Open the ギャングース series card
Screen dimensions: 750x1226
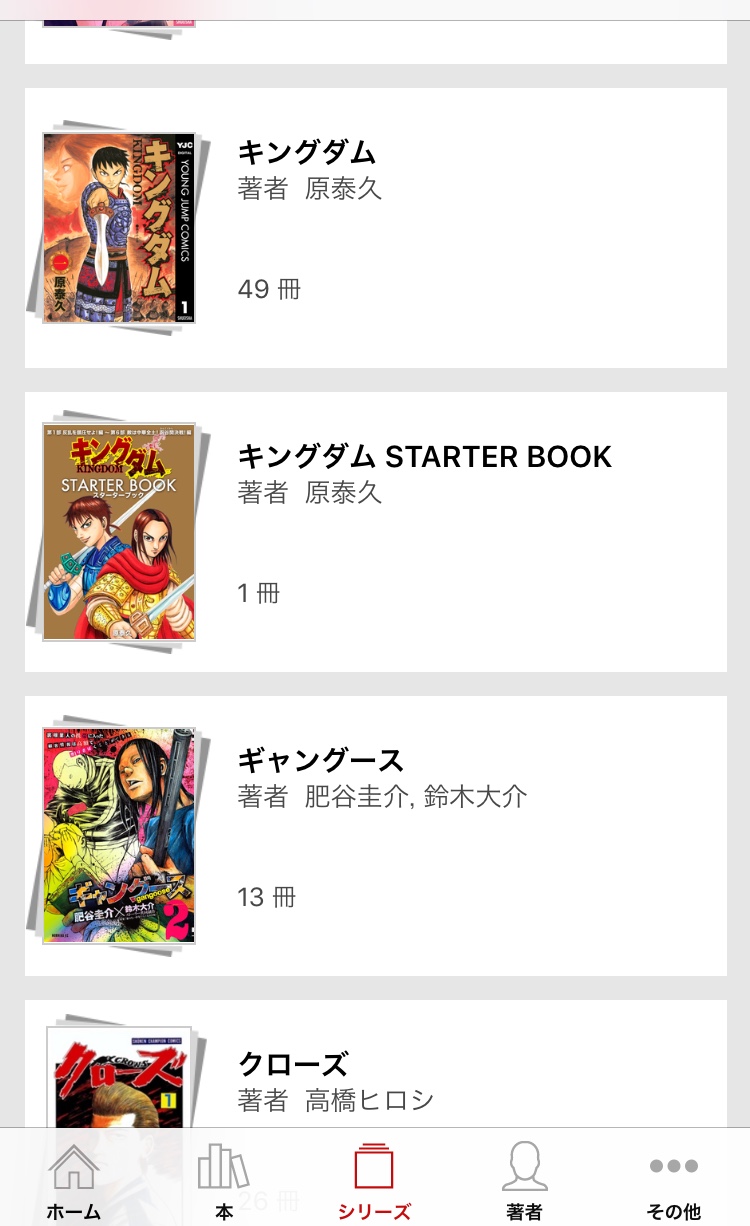tap(375, 836)
